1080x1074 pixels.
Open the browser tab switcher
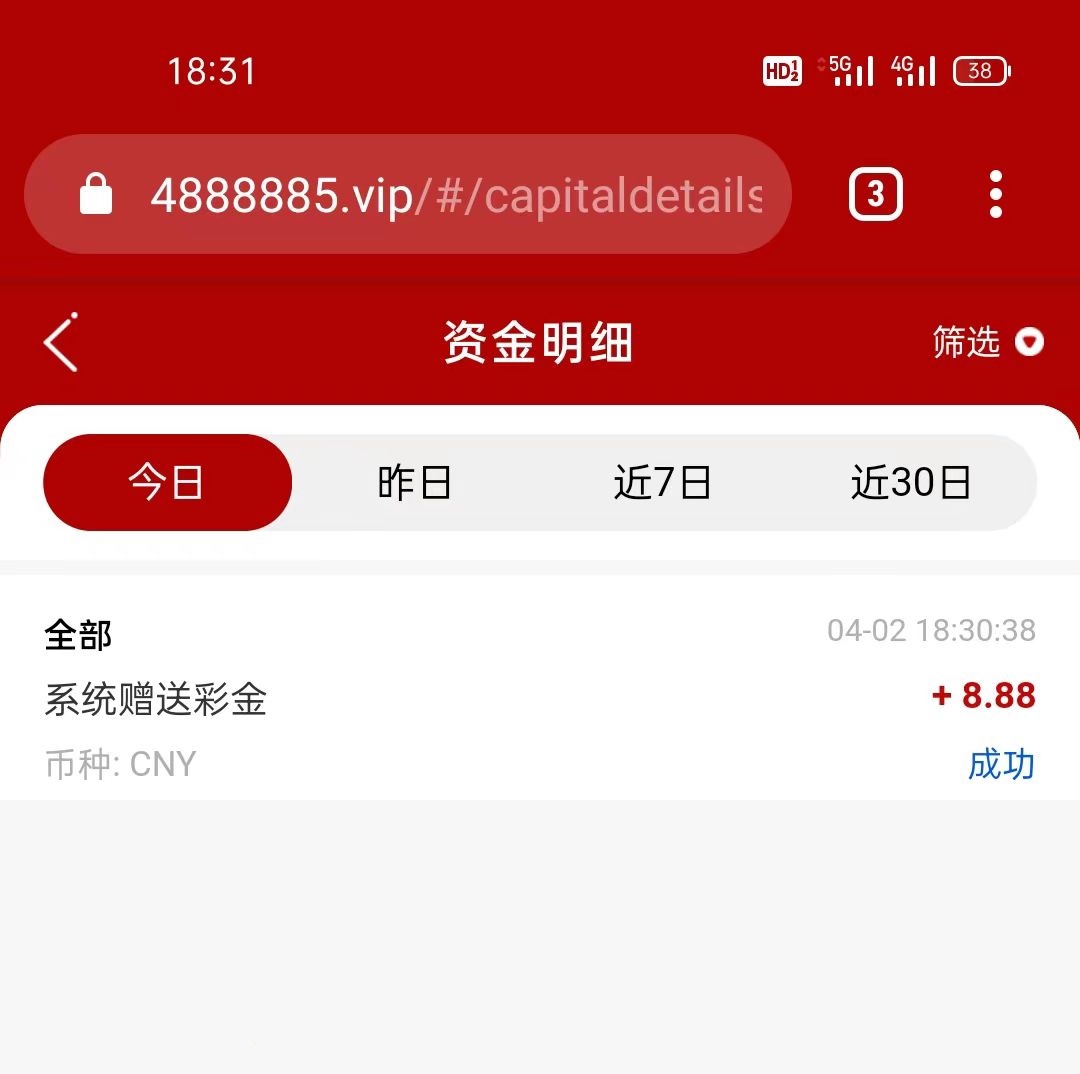pos(875,194)
